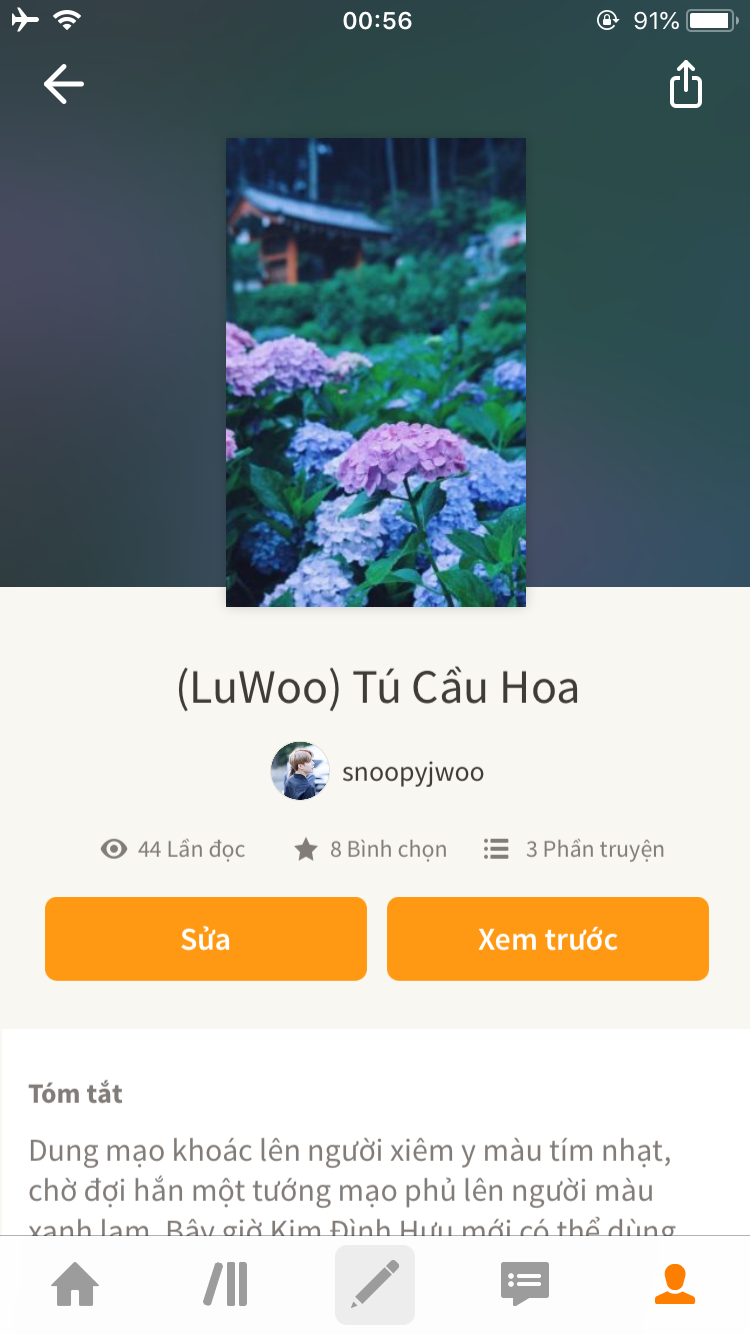The width and height of the screenshot is (750, 1334).
Task: Tap the Xem trước button
Action: tap(547, 939)
